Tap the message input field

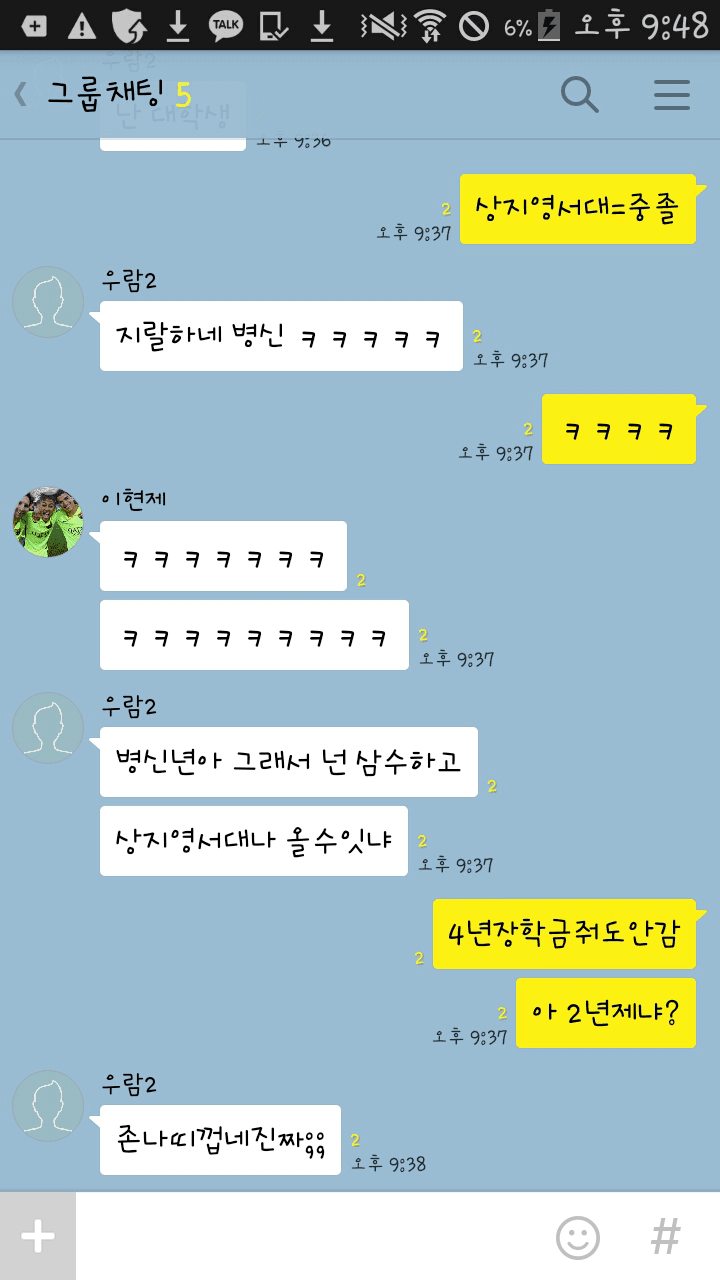pyautogui.click(x=310, y=1236)
